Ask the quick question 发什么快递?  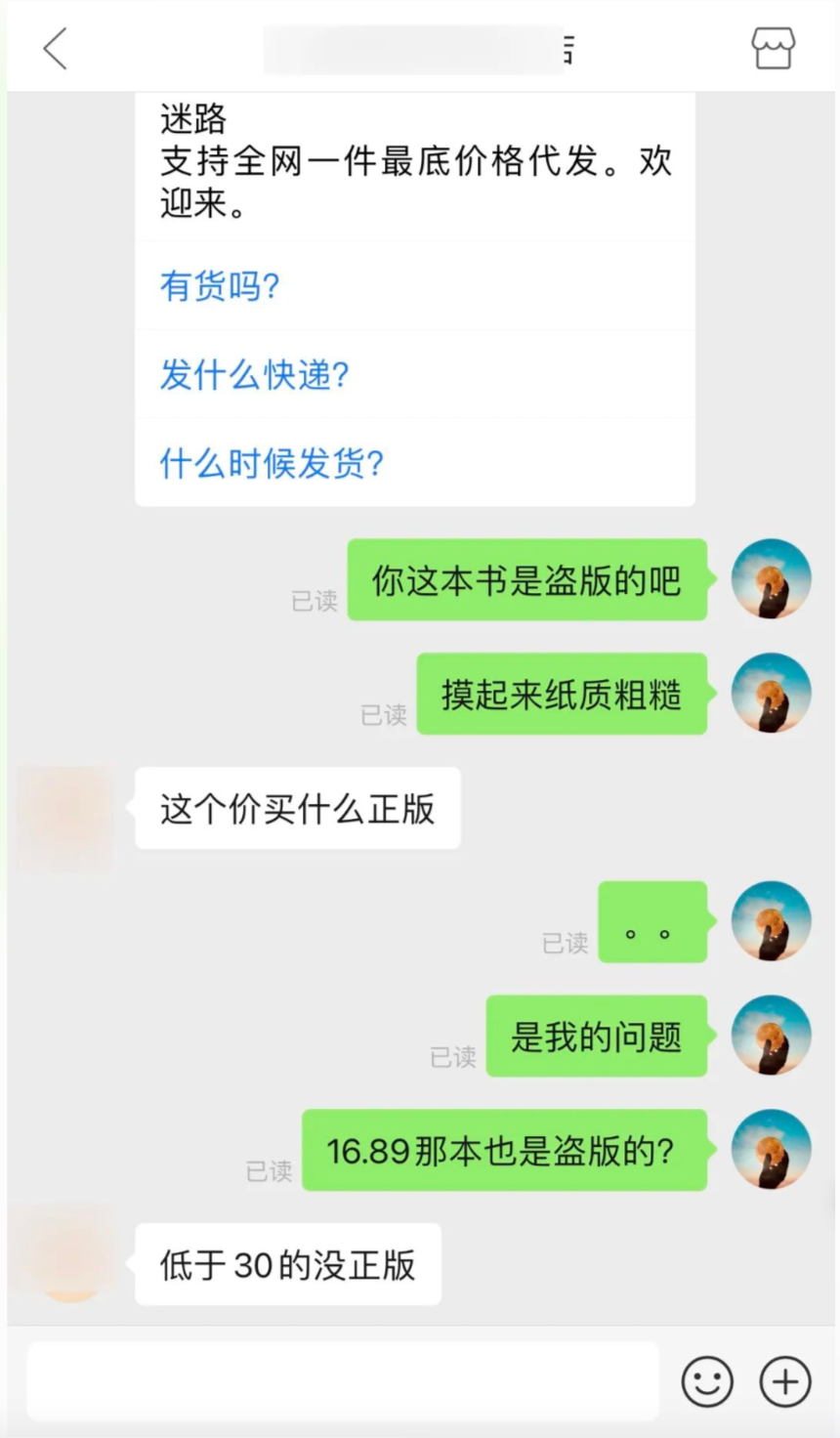[254, 375]
